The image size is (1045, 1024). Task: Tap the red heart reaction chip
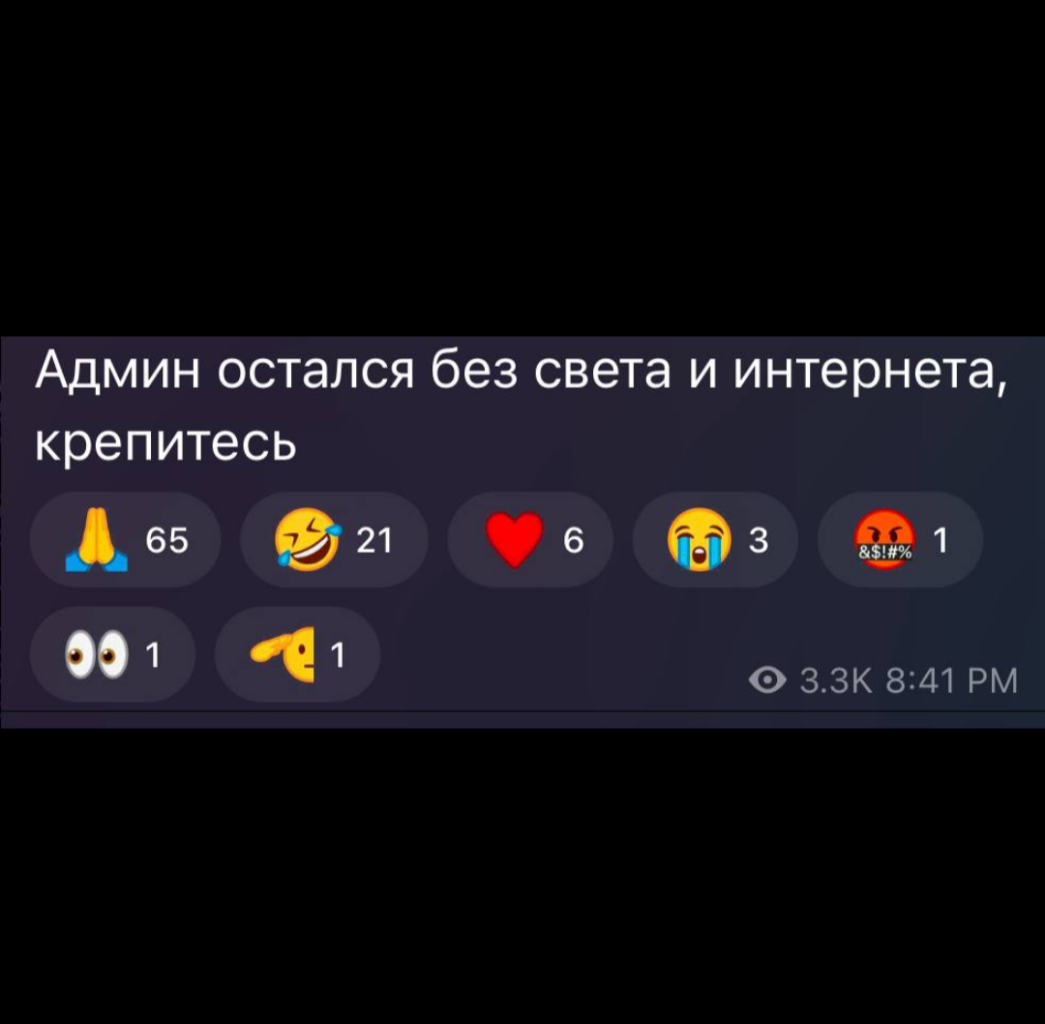(529, 540)
